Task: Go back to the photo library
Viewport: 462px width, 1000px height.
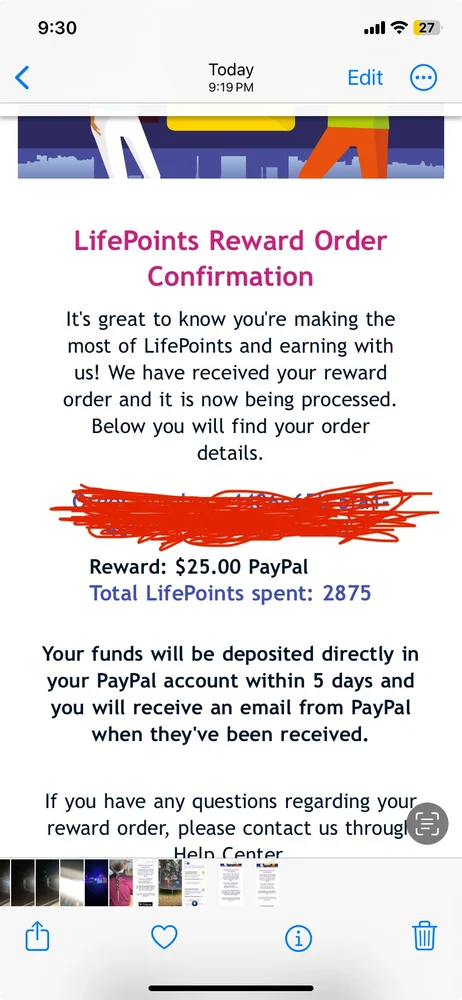Action: pos(22,78)
